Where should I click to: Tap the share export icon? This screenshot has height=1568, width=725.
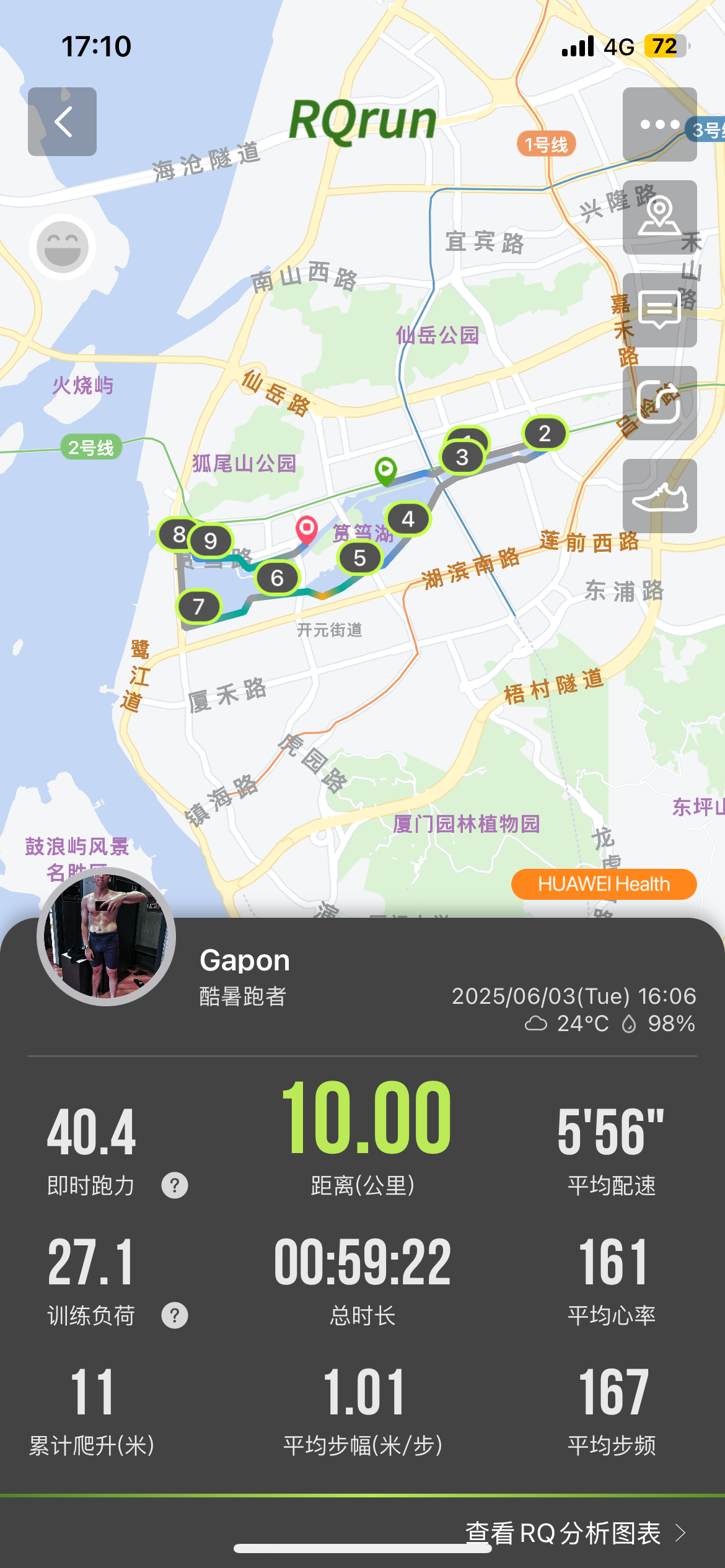coord(659,403)
